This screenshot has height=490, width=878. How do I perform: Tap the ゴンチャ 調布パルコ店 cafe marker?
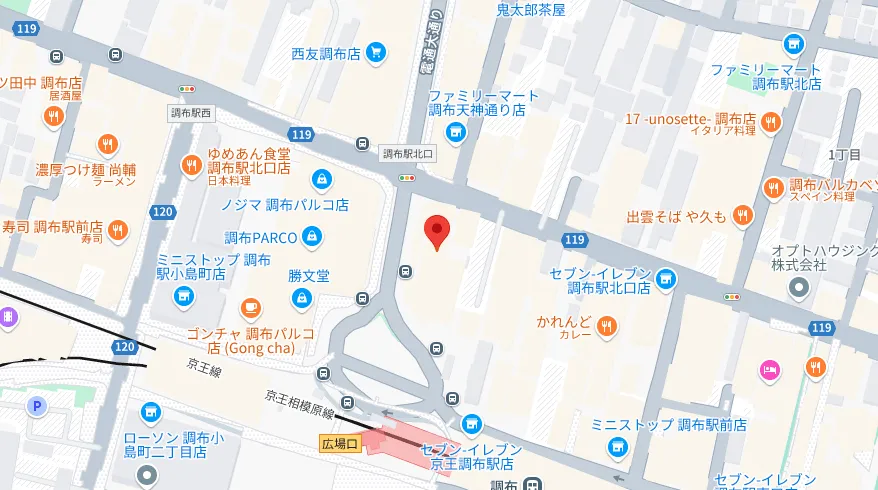[251, 307]
